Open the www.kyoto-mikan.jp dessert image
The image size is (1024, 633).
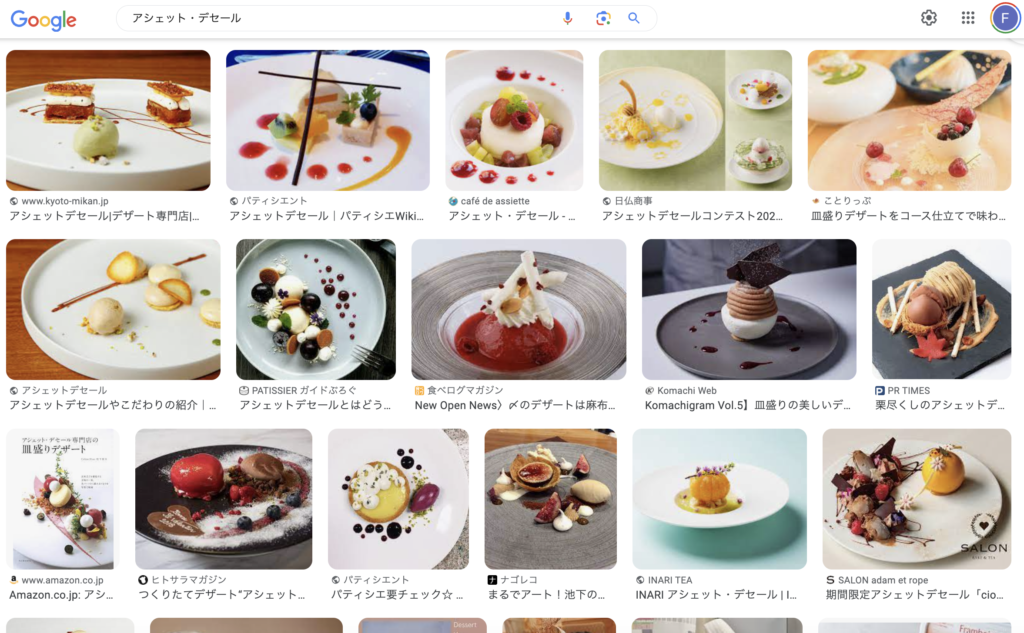coord(108,120)
